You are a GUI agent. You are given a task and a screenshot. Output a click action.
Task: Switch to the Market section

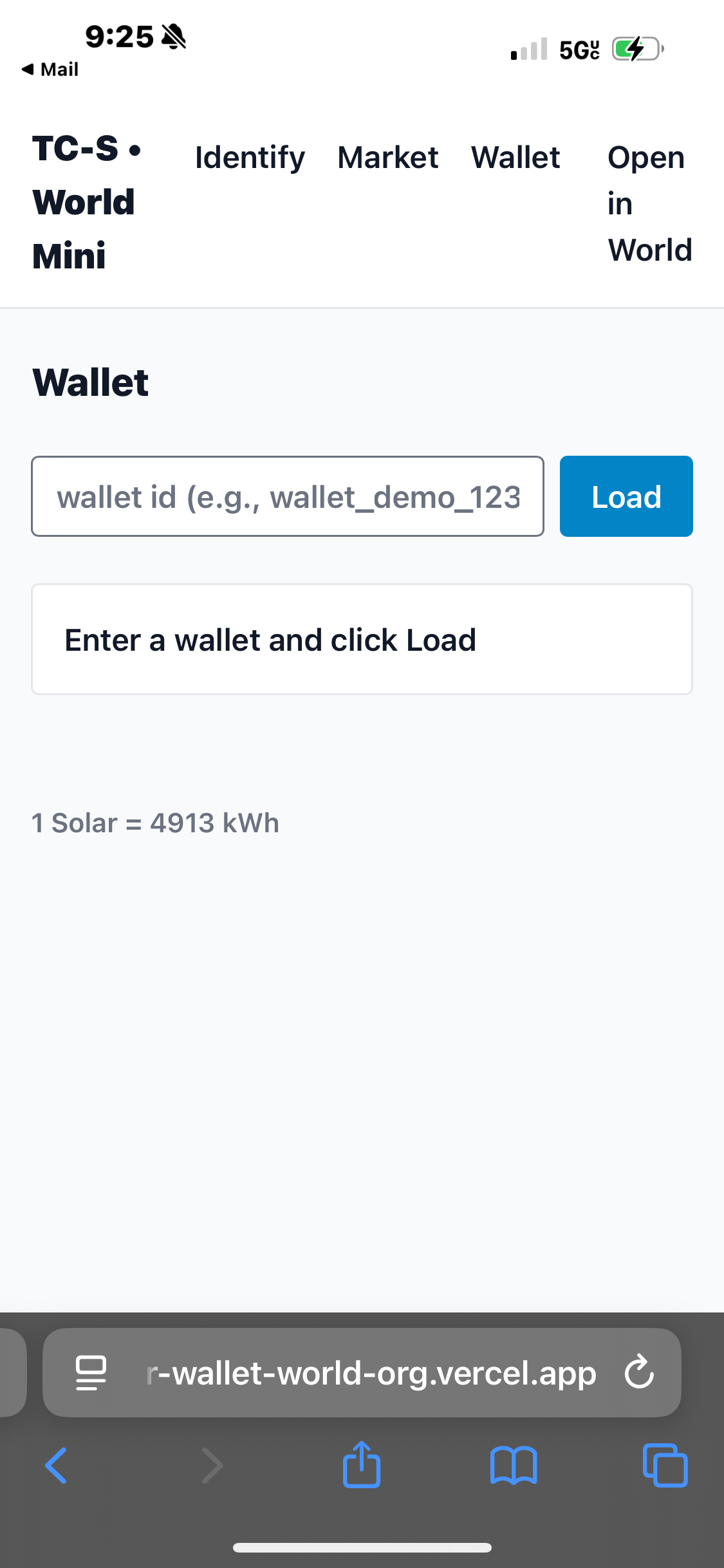click(387, 157)
